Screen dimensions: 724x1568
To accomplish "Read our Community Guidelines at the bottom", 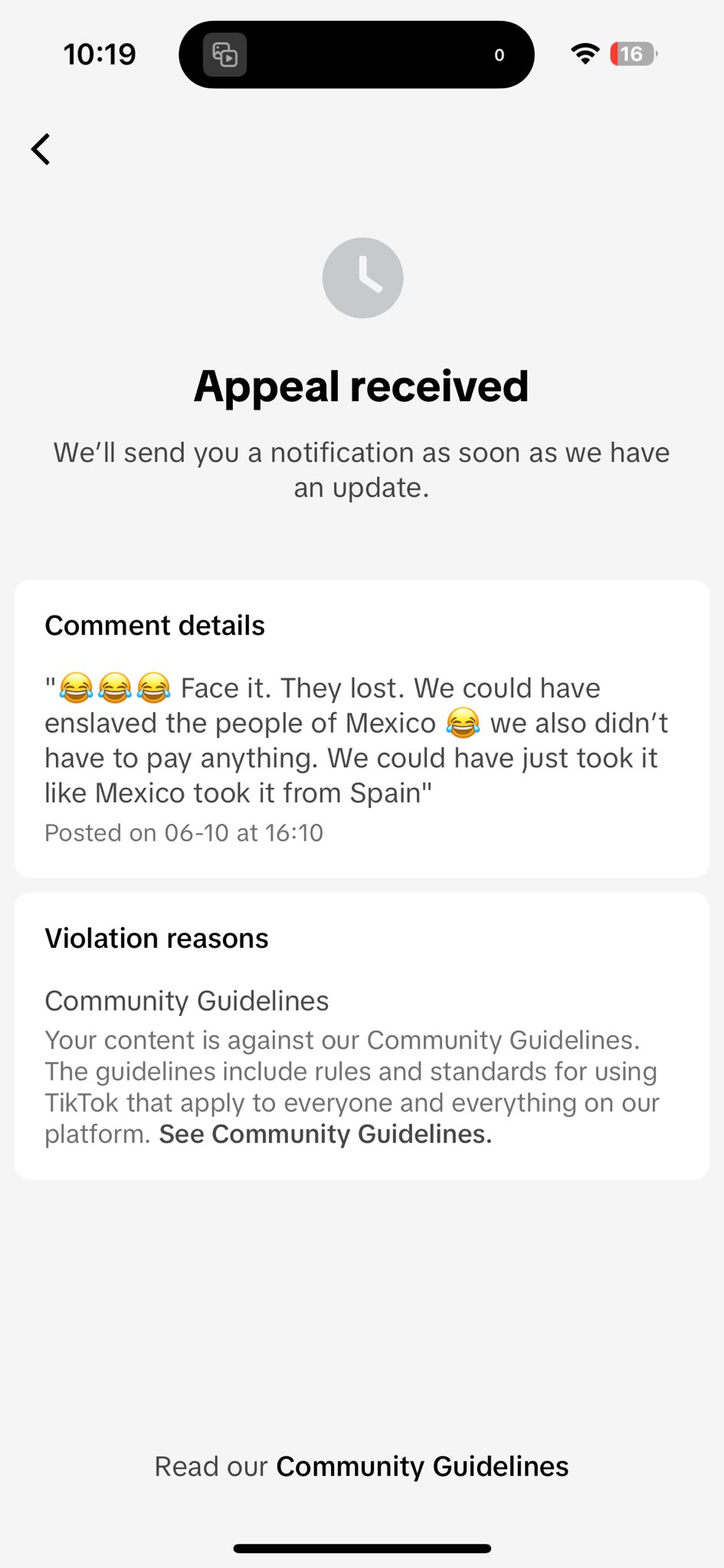I will coord(422,1466).
